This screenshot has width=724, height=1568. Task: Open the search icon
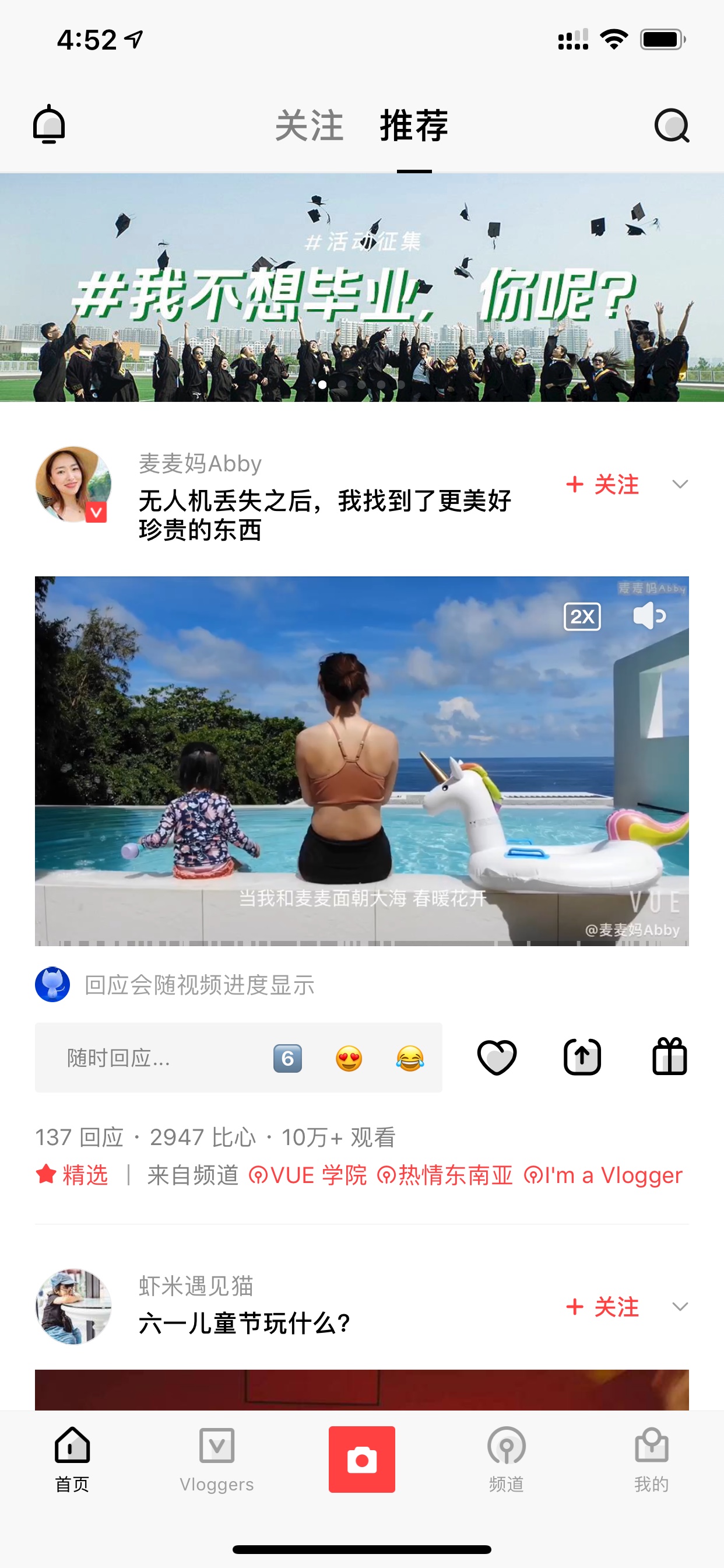672,125
